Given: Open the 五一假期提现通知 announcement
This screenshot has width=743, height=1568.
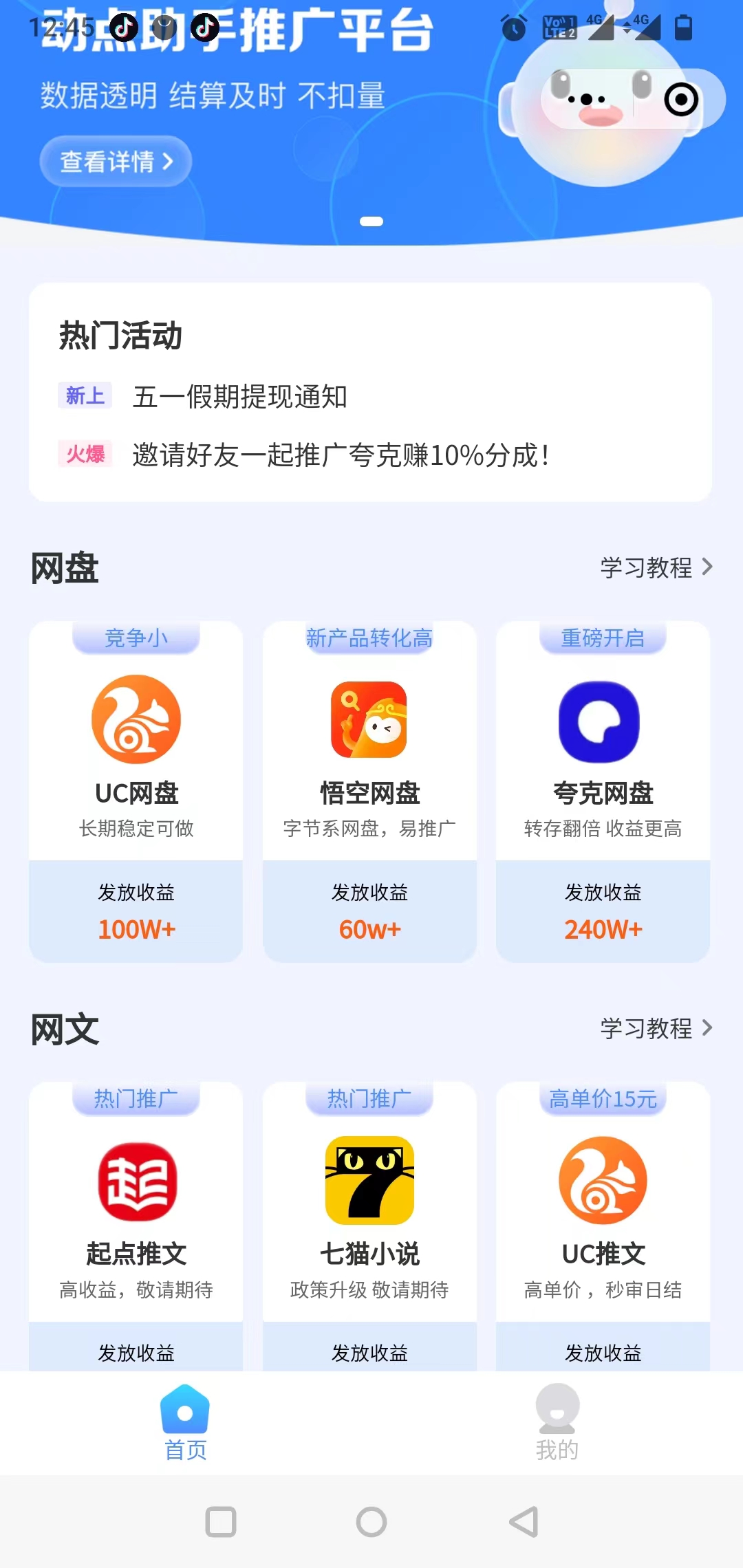Looking at the screenshot, I should click(239, 397).
